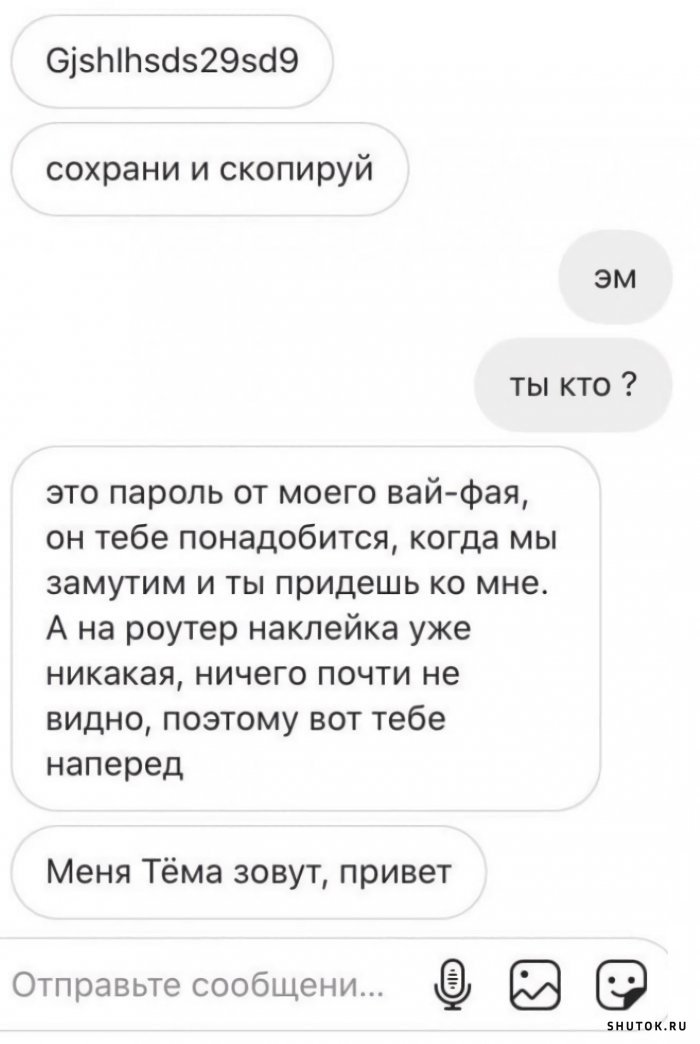Open the sticker picker
The image size is (700, 1044).
coord(621,985)
